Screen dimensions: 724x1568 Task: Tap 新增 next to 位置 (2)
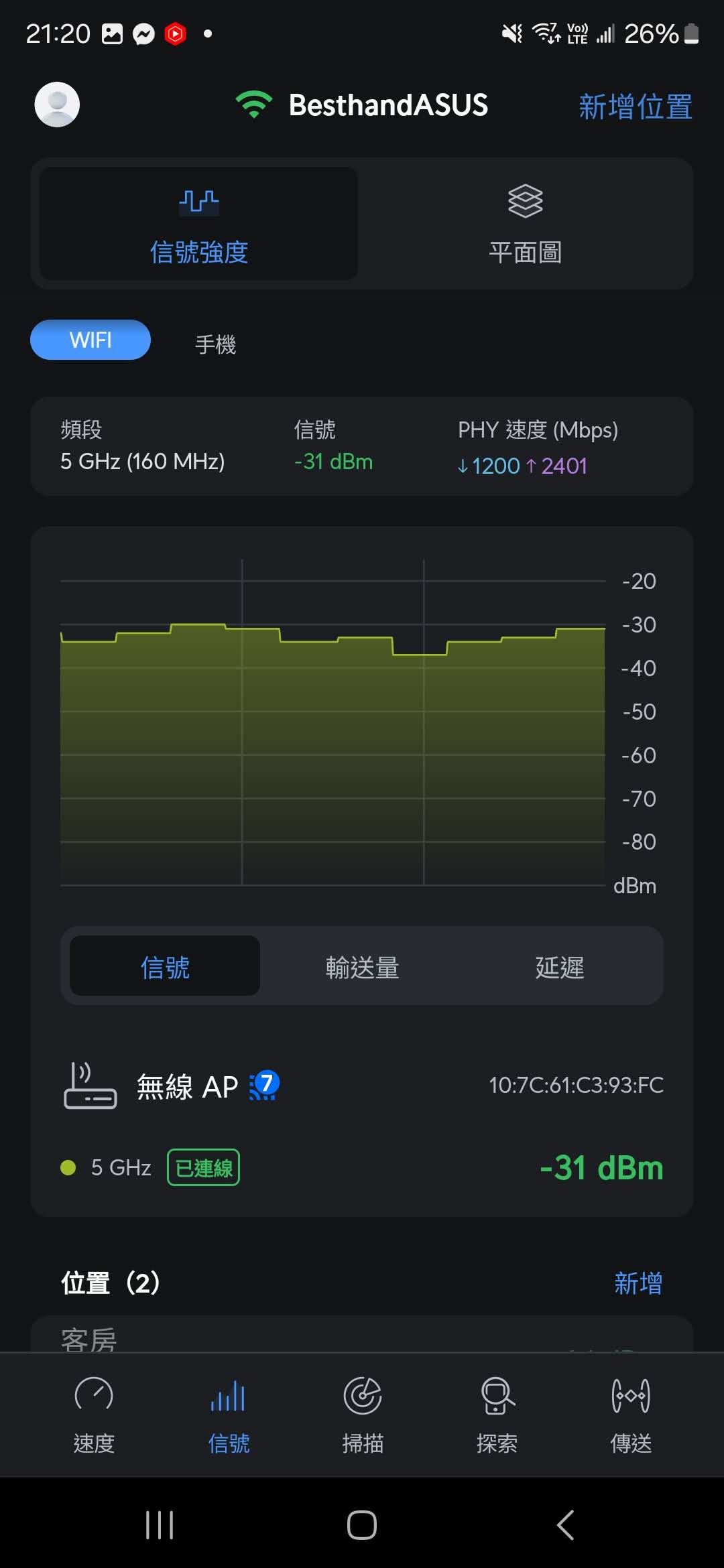(638, 1283)
